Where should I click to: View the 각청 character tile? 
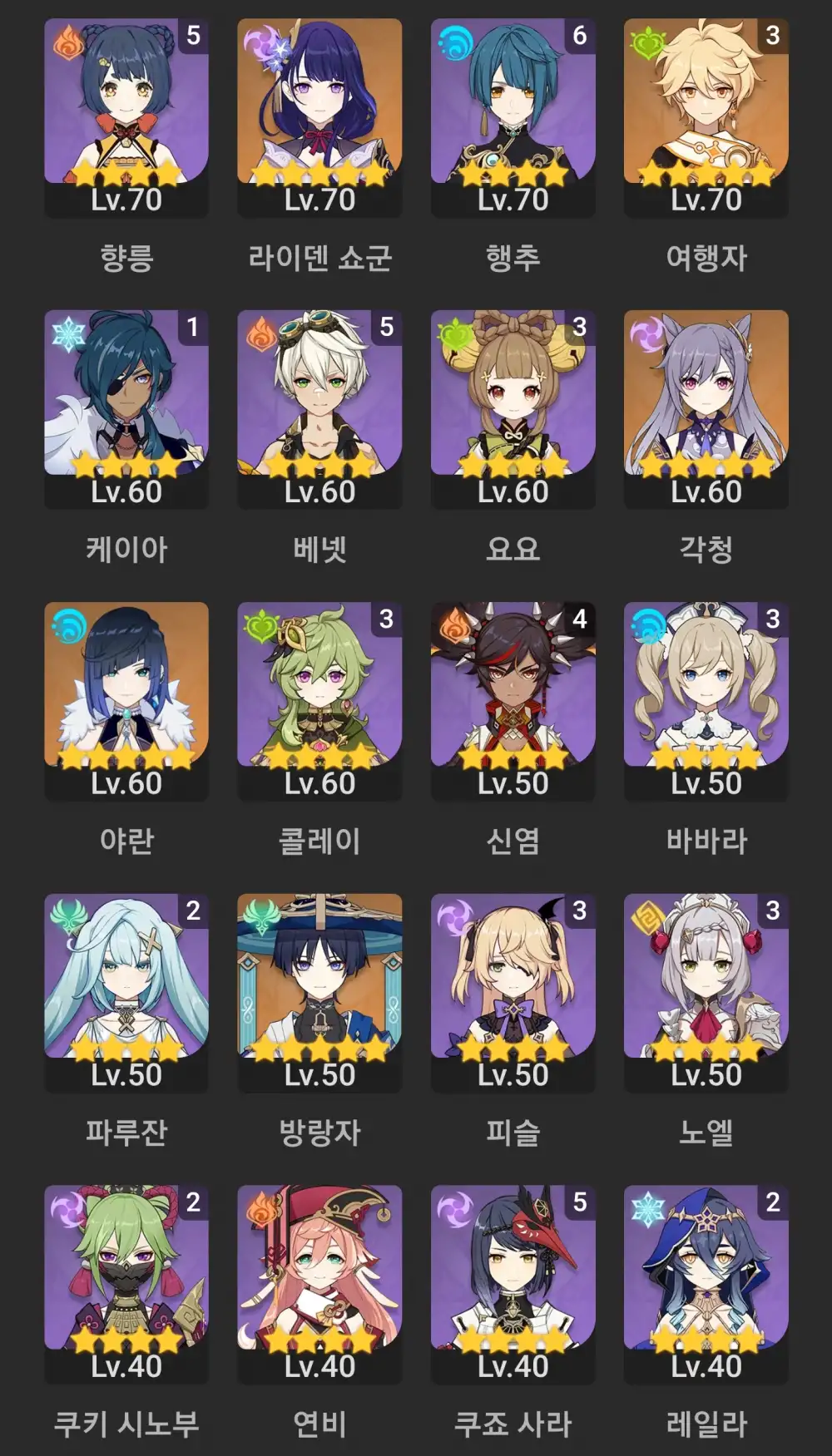[x=706, y=407]
